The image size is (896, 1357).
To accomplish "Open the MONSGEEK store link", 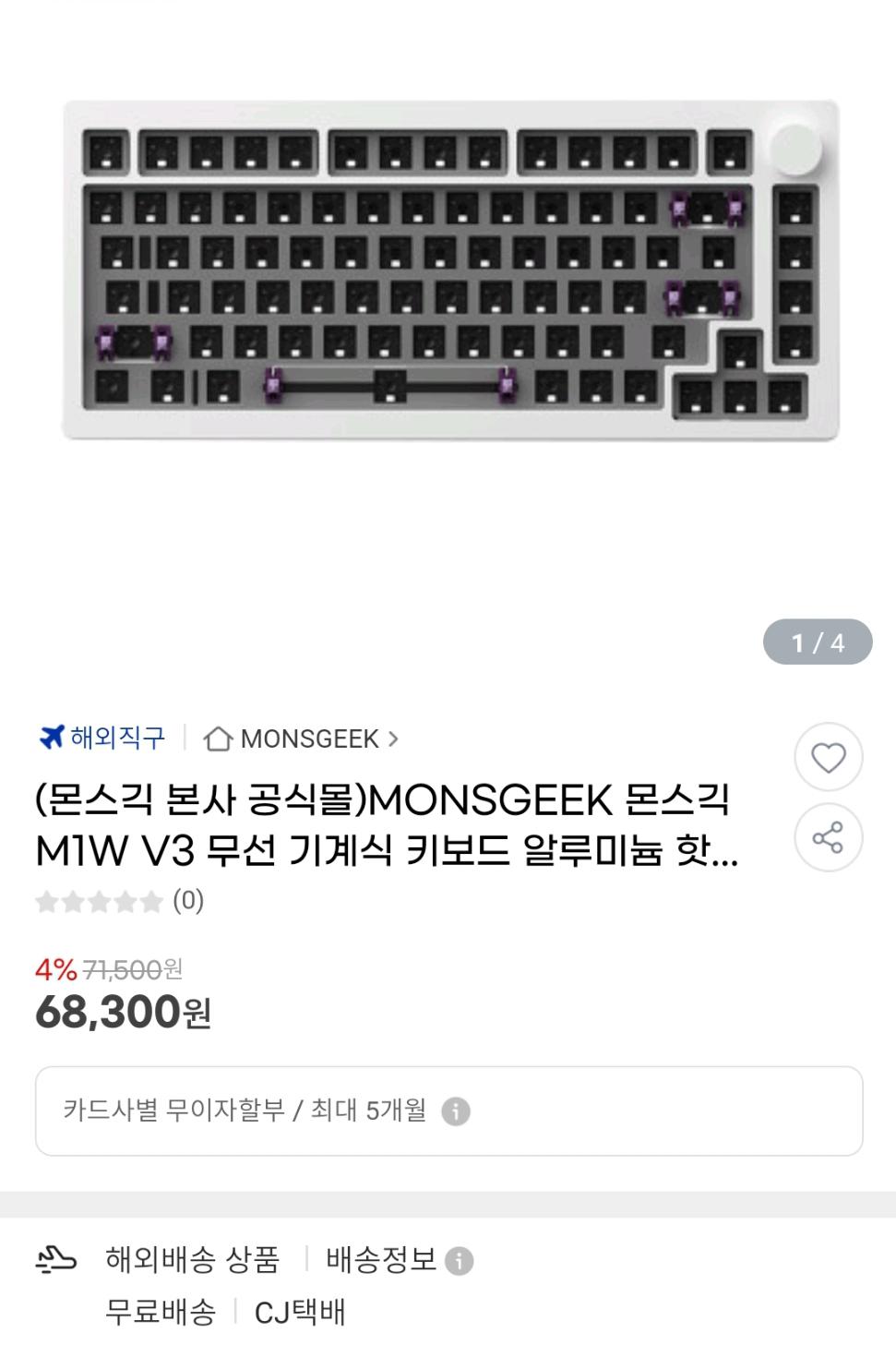I will click(x=301, y=739).
